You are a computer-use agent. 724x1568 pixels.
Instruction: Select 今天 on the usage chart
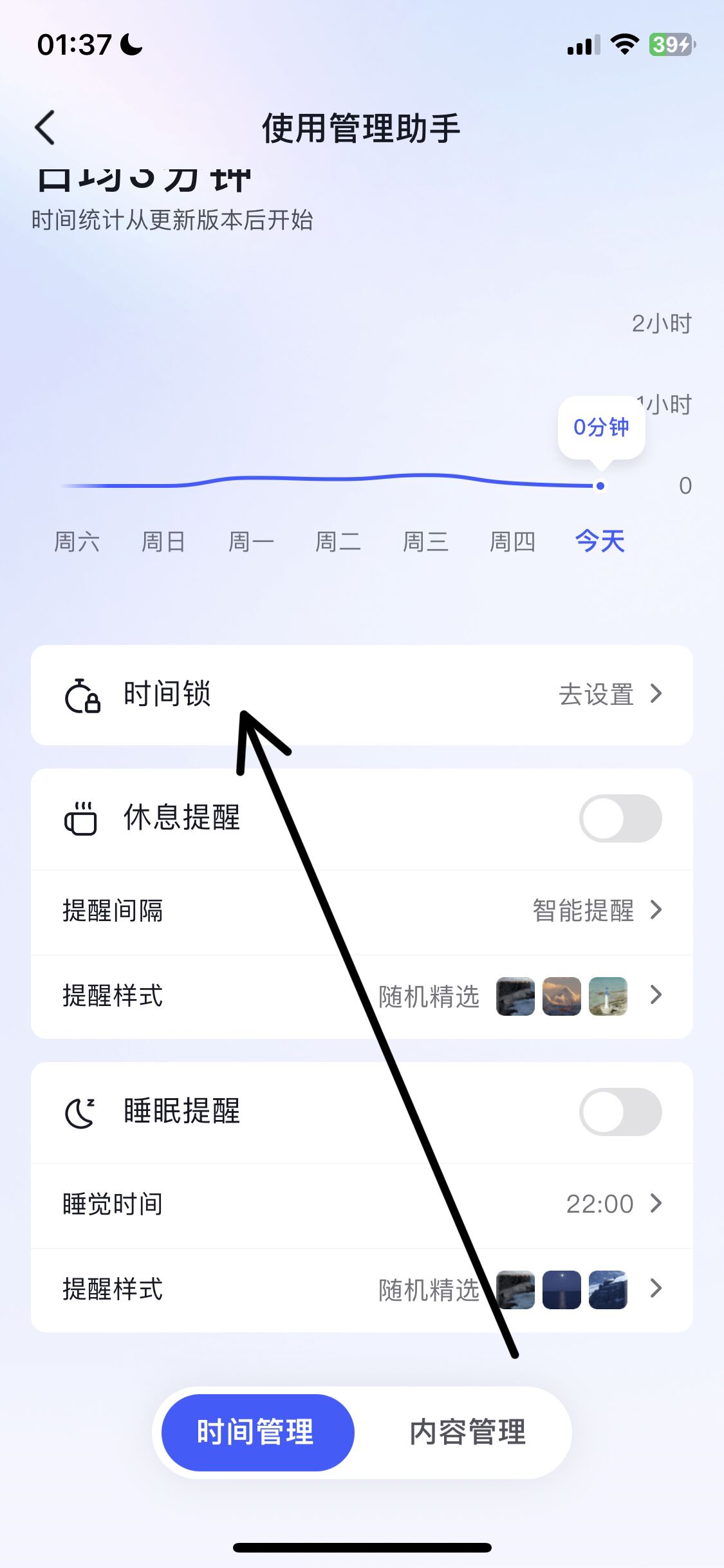pyautogui.click(x=600, y=542)
